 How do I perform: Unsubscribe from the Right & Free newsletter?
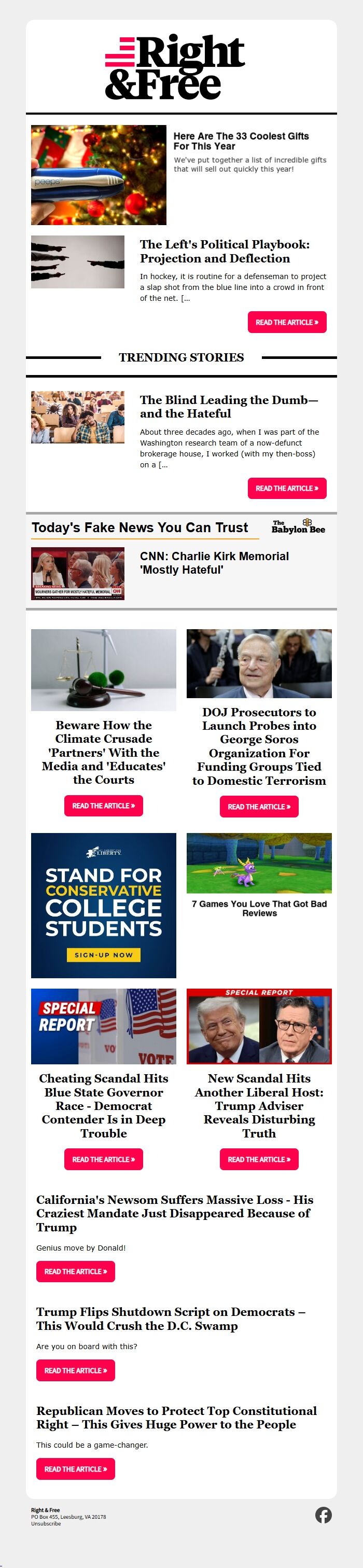point(46,1523)
